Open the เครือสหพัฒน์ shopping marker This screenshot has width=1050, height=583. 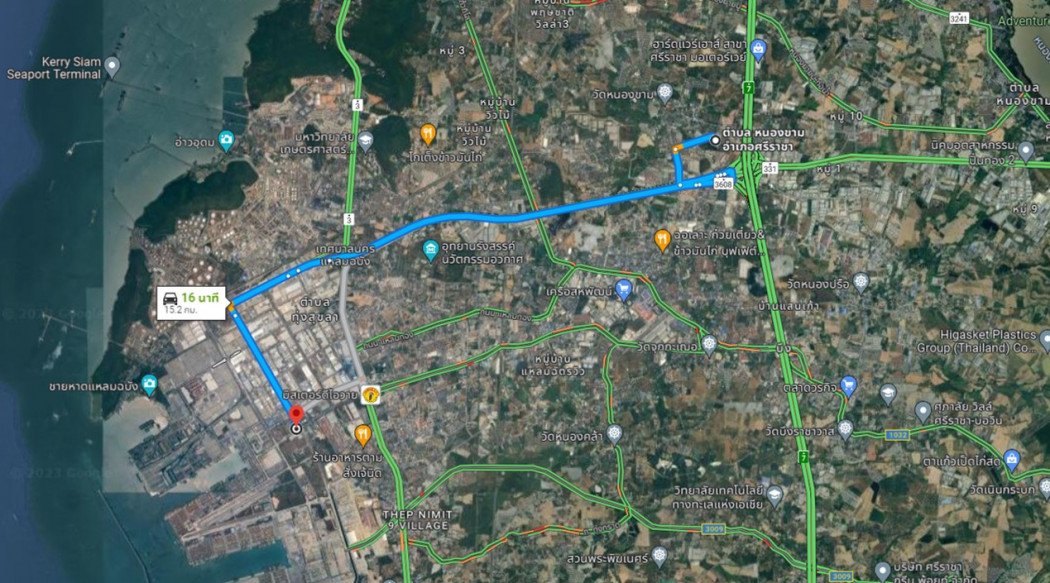[x=624, y=290]
